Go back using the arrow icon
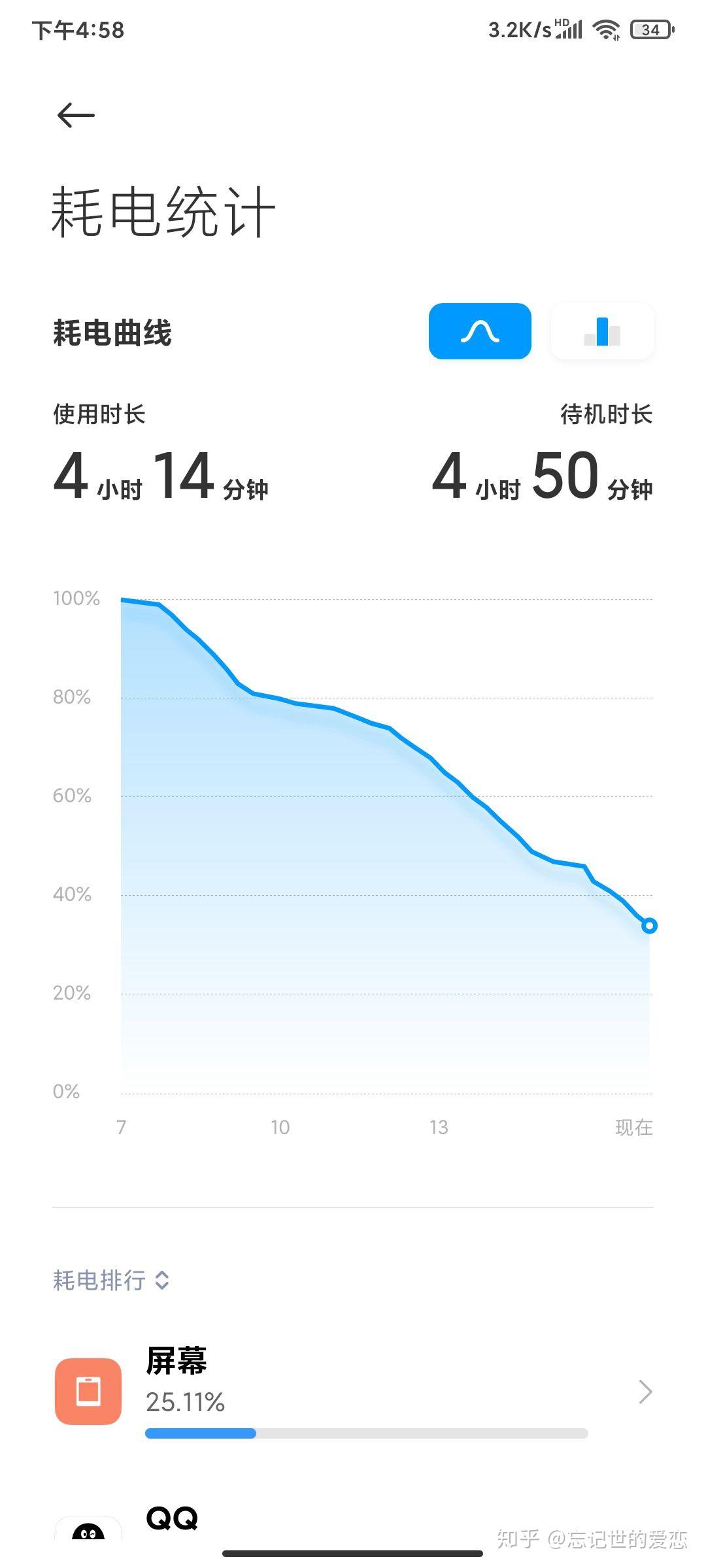 [x=76, y=116]
